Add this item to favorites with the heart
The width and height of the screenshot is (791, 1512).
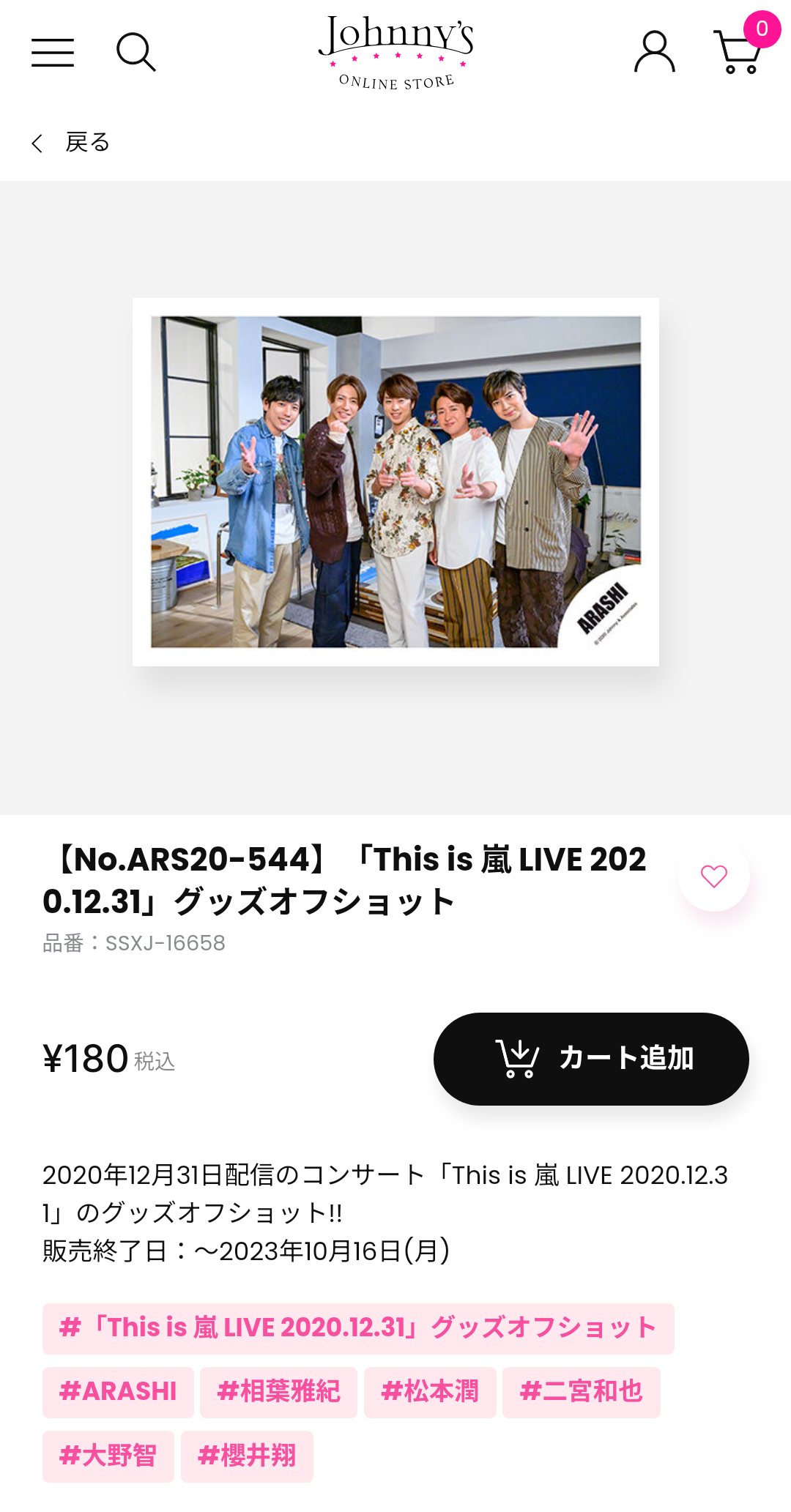click(x=714, y=876)
